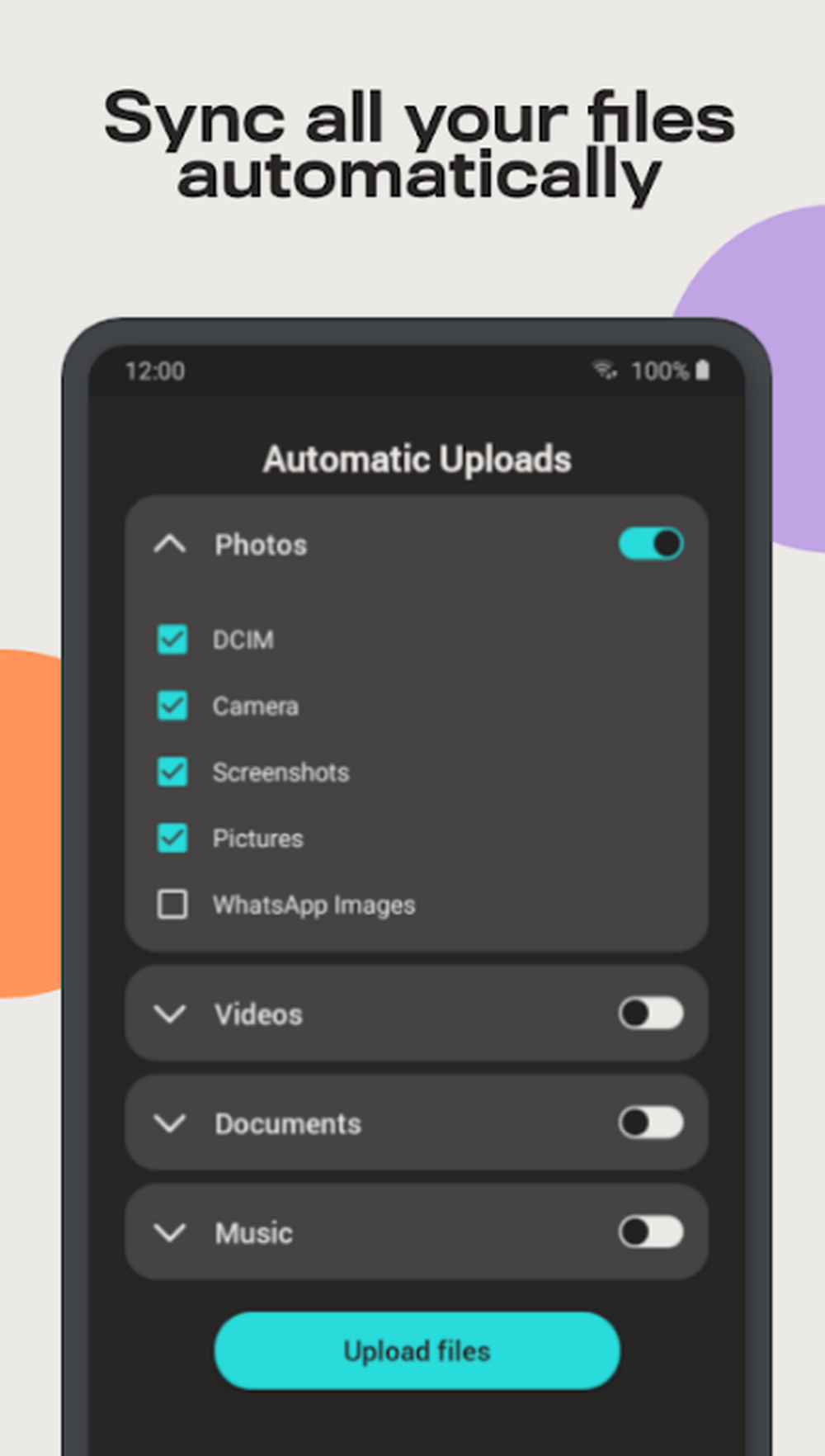Tap the Camera folder label
This screenshot has width=825, height=1456.
pyautogui.click(x=256, y=706)
